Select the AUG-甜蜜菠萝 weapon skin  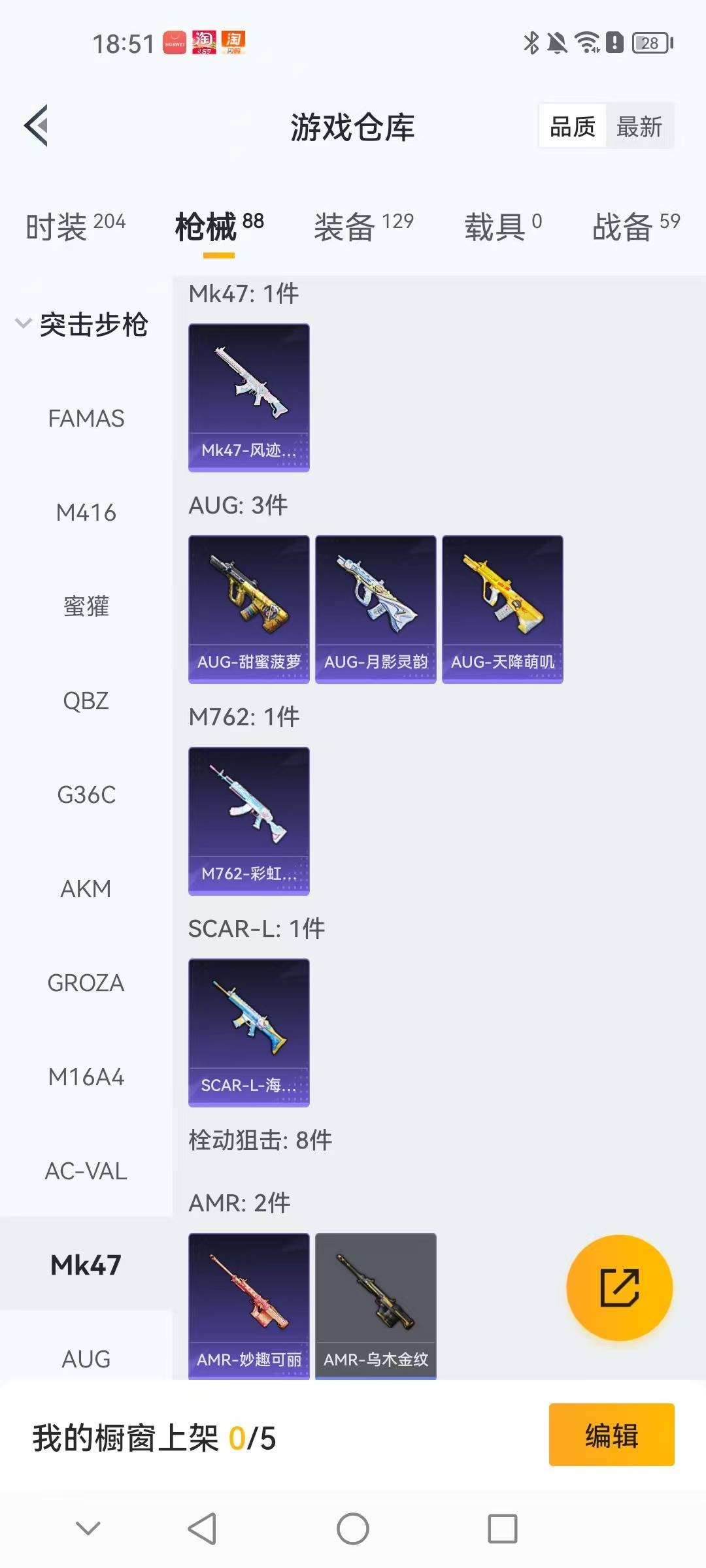[248, 608]
